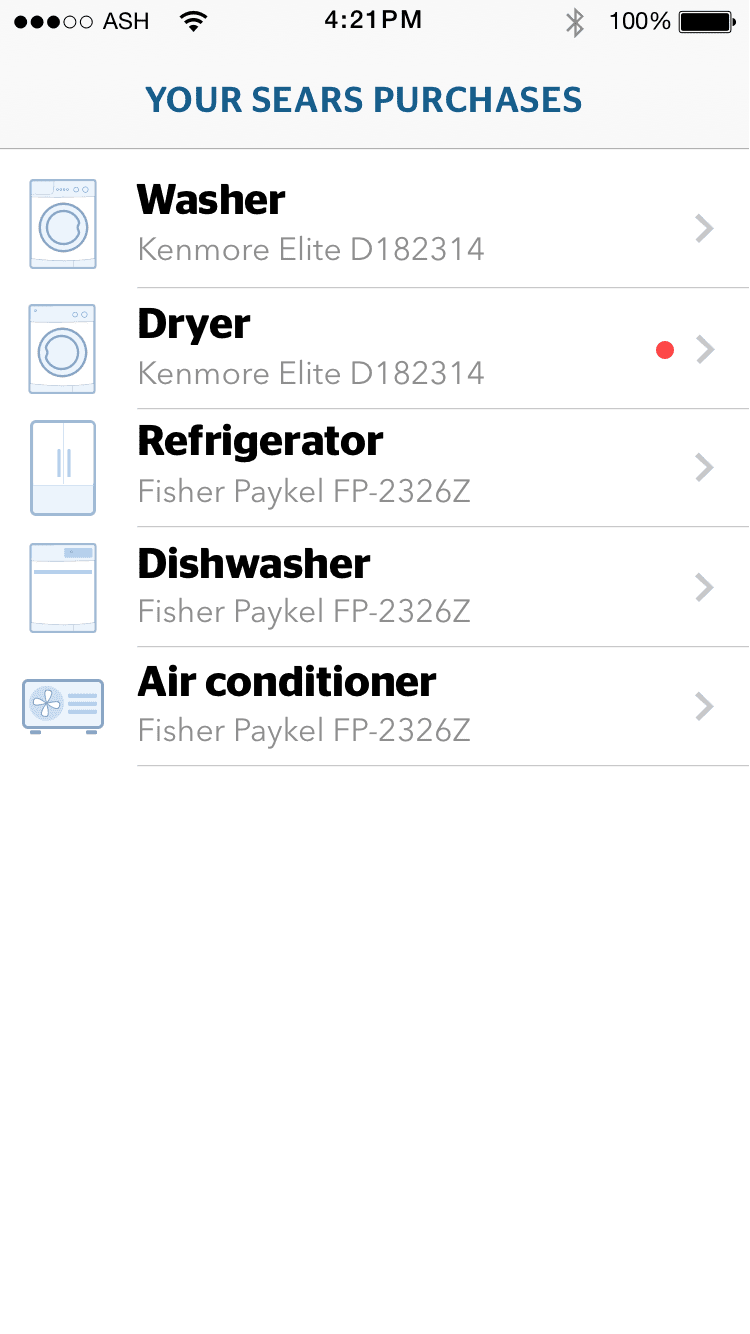View the Refrigerator purchase
The width and height of the screenshot is (750, 1334).
click(x=375, y=467)
